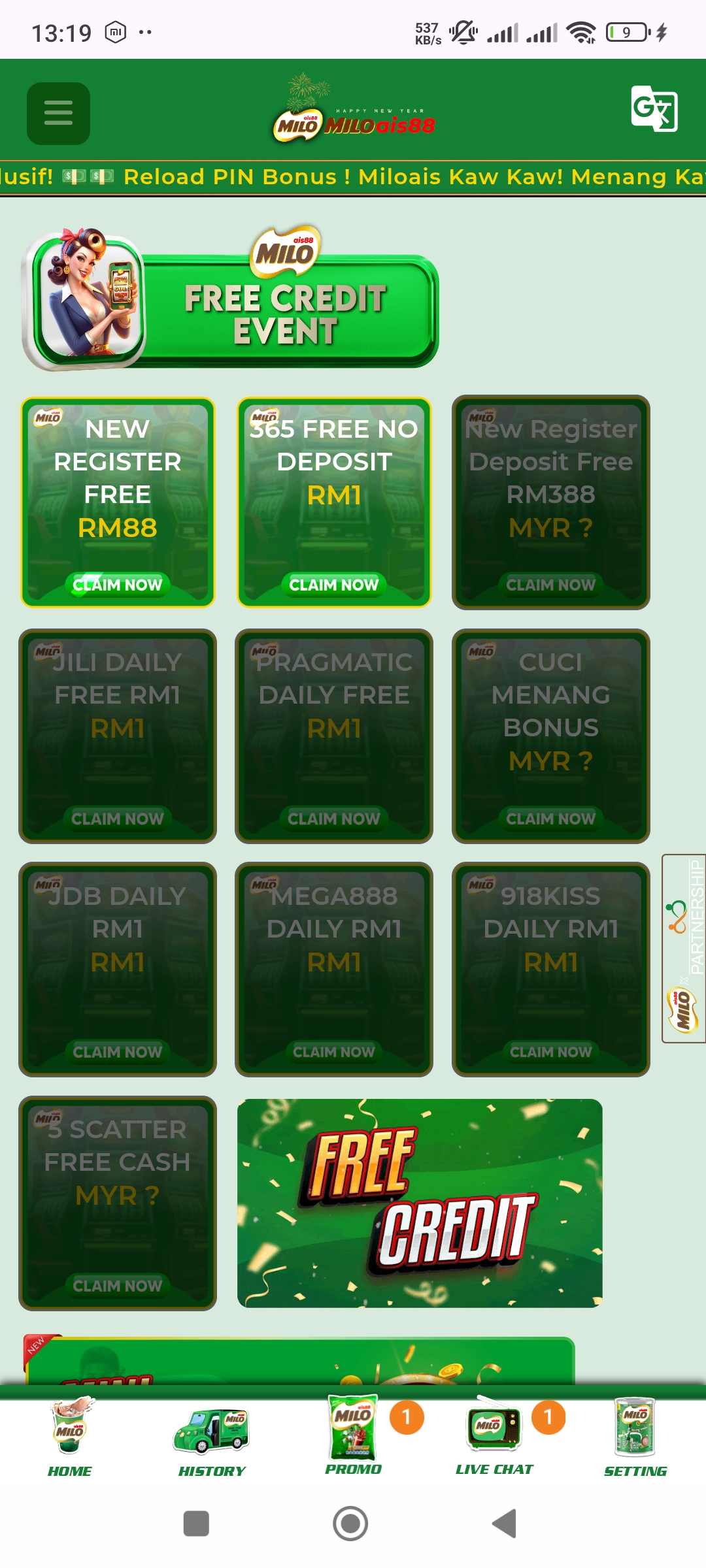
Task: Open the translate language icon
Action: point(654,108)
